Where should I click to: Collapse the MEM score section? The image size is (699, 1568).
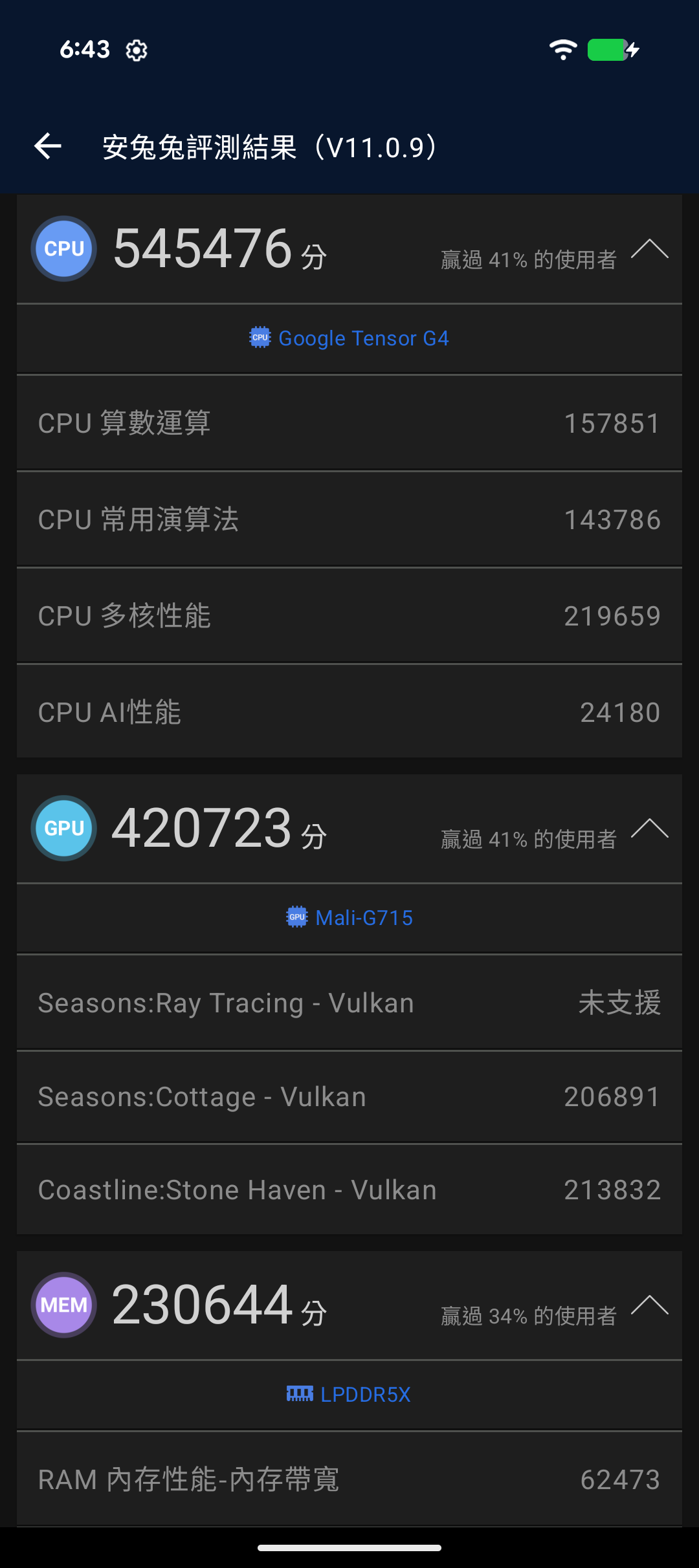point(649,1305)
